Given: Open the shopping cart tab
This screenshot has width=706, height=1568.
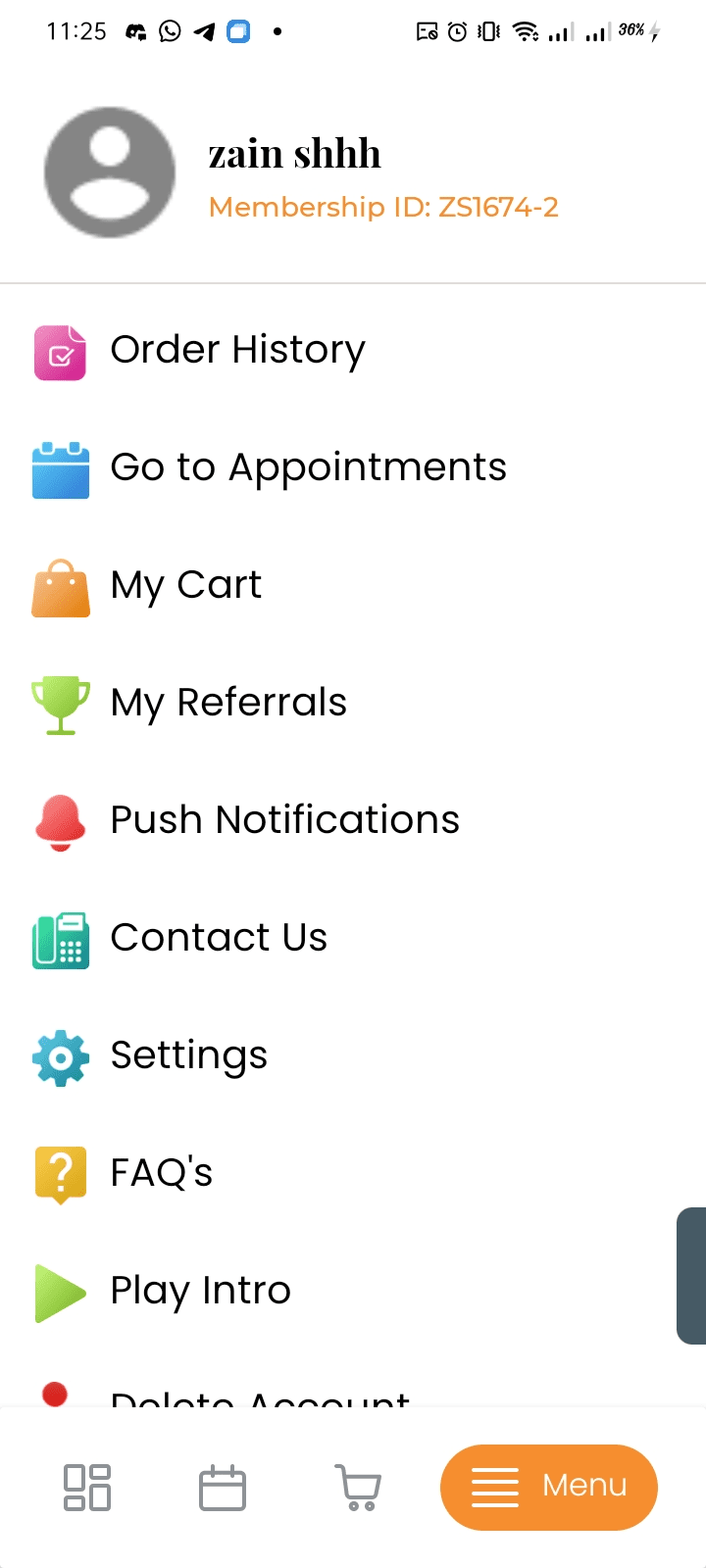Looking at the screenshot, I should coord(359,1488).
